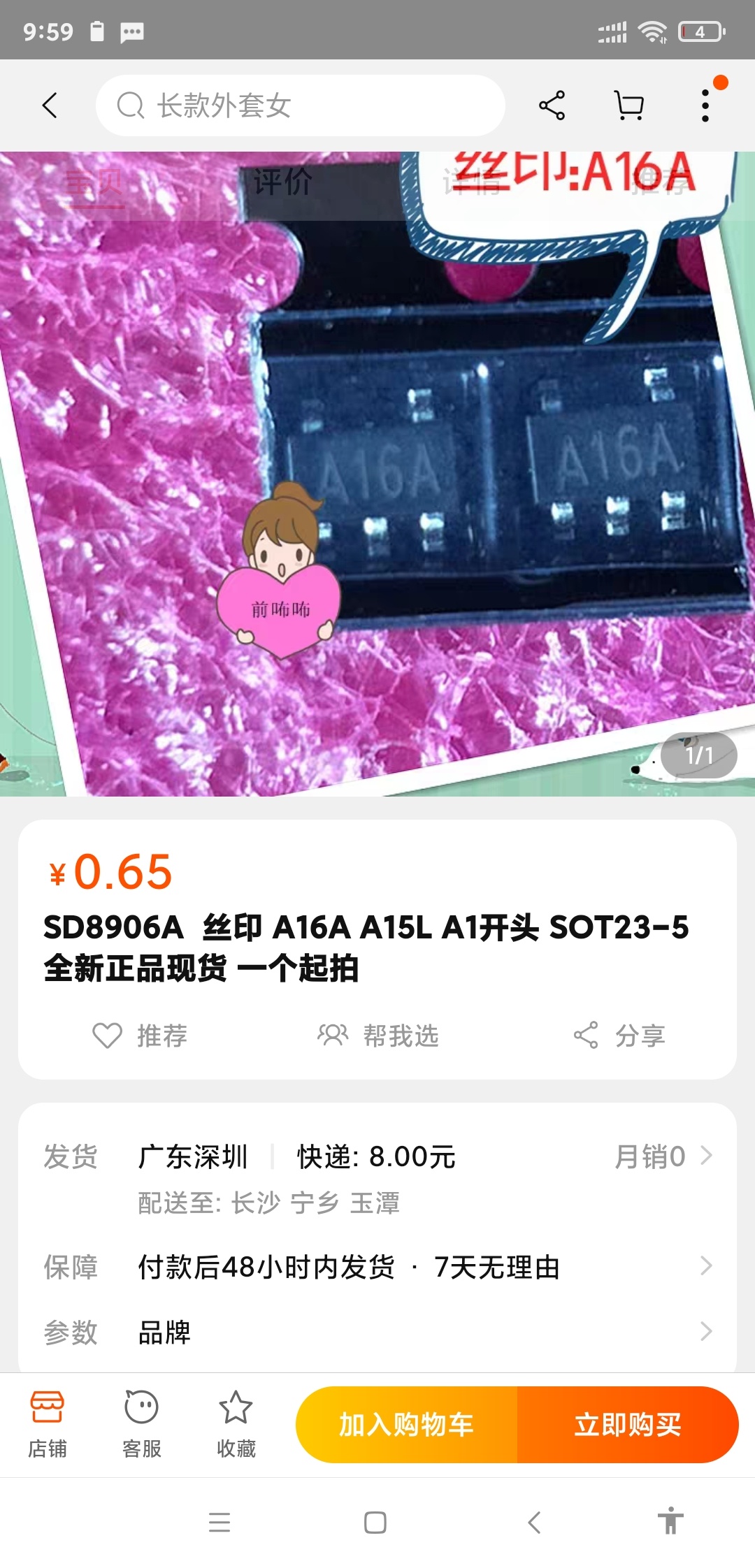Image resolution: width=755 pixels, height=1568 pixels.
Task: Tap 立即购买 to buy now
Action: (x=627, y=1424)
